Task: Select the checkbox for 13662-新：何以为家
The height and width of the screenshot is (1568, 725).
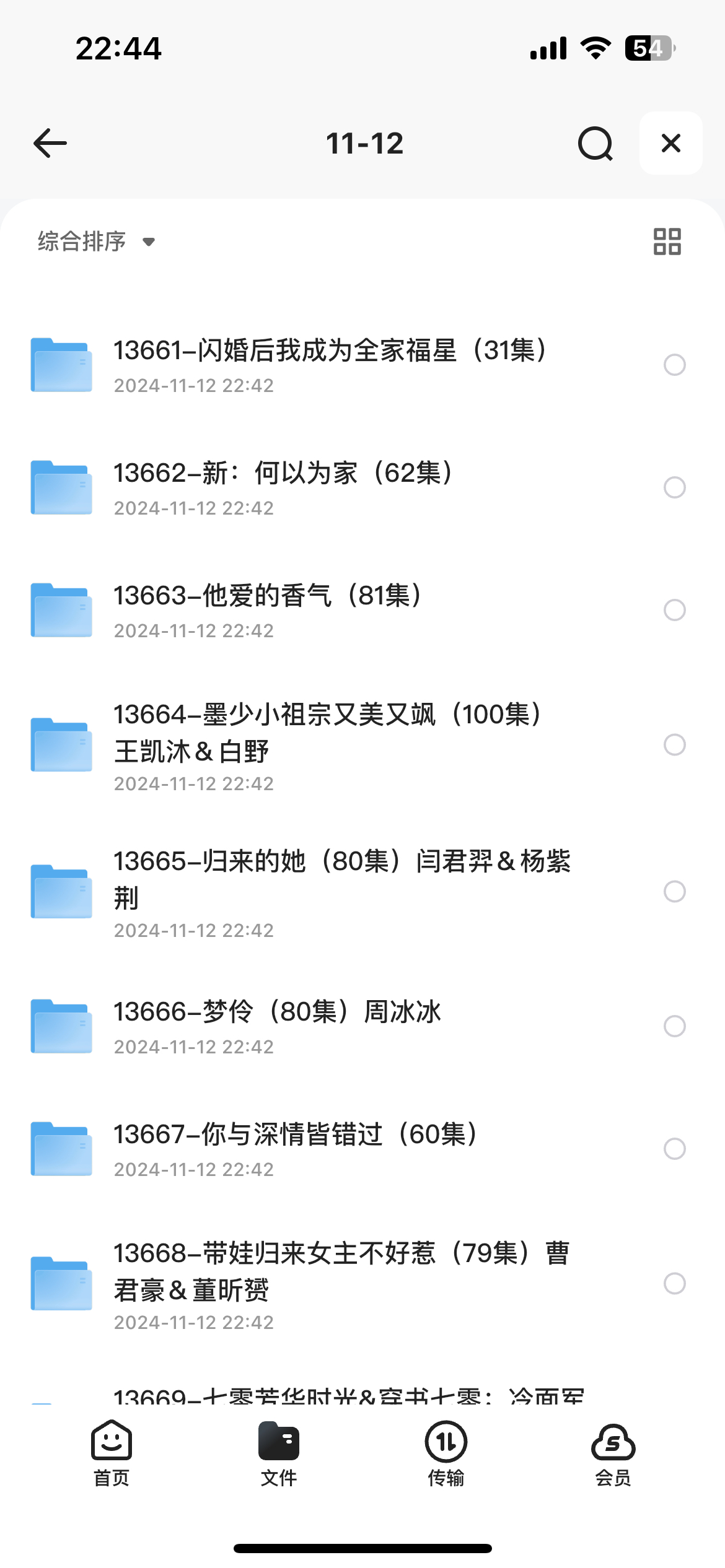Action: tap(674, 487)
